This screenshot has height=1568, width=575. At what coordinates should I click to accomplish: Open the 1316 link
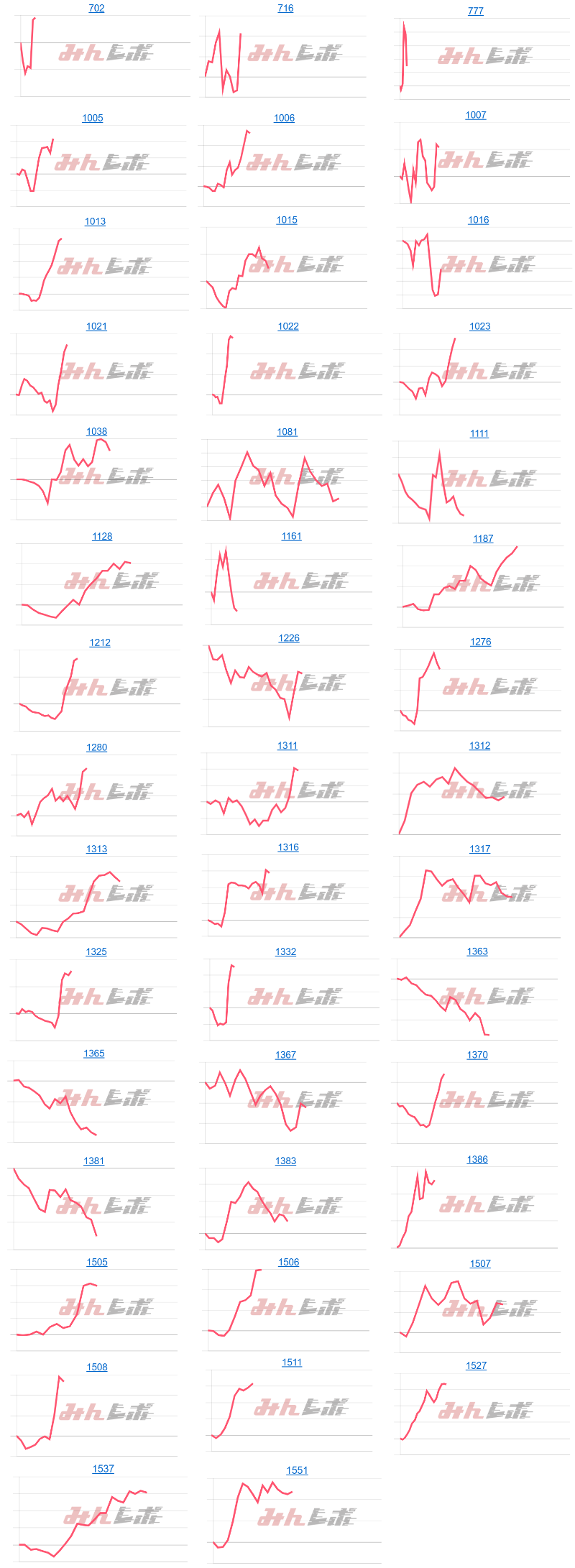pyautogui.click(x=288, y=848)
